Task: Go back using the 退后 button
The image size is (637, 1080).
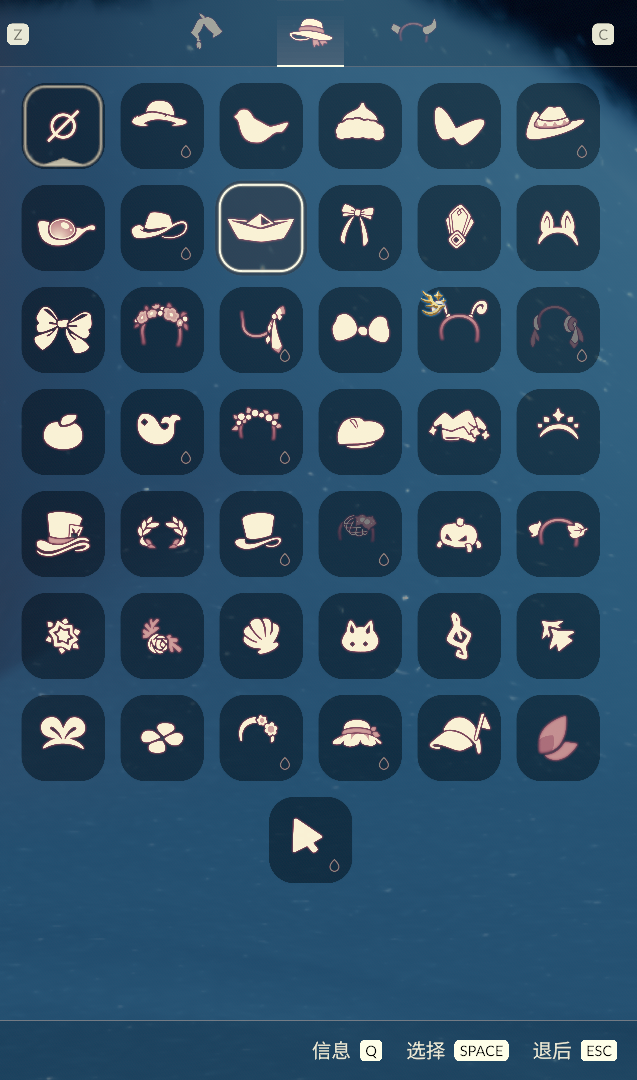Action: click(x=574, y=1051)
